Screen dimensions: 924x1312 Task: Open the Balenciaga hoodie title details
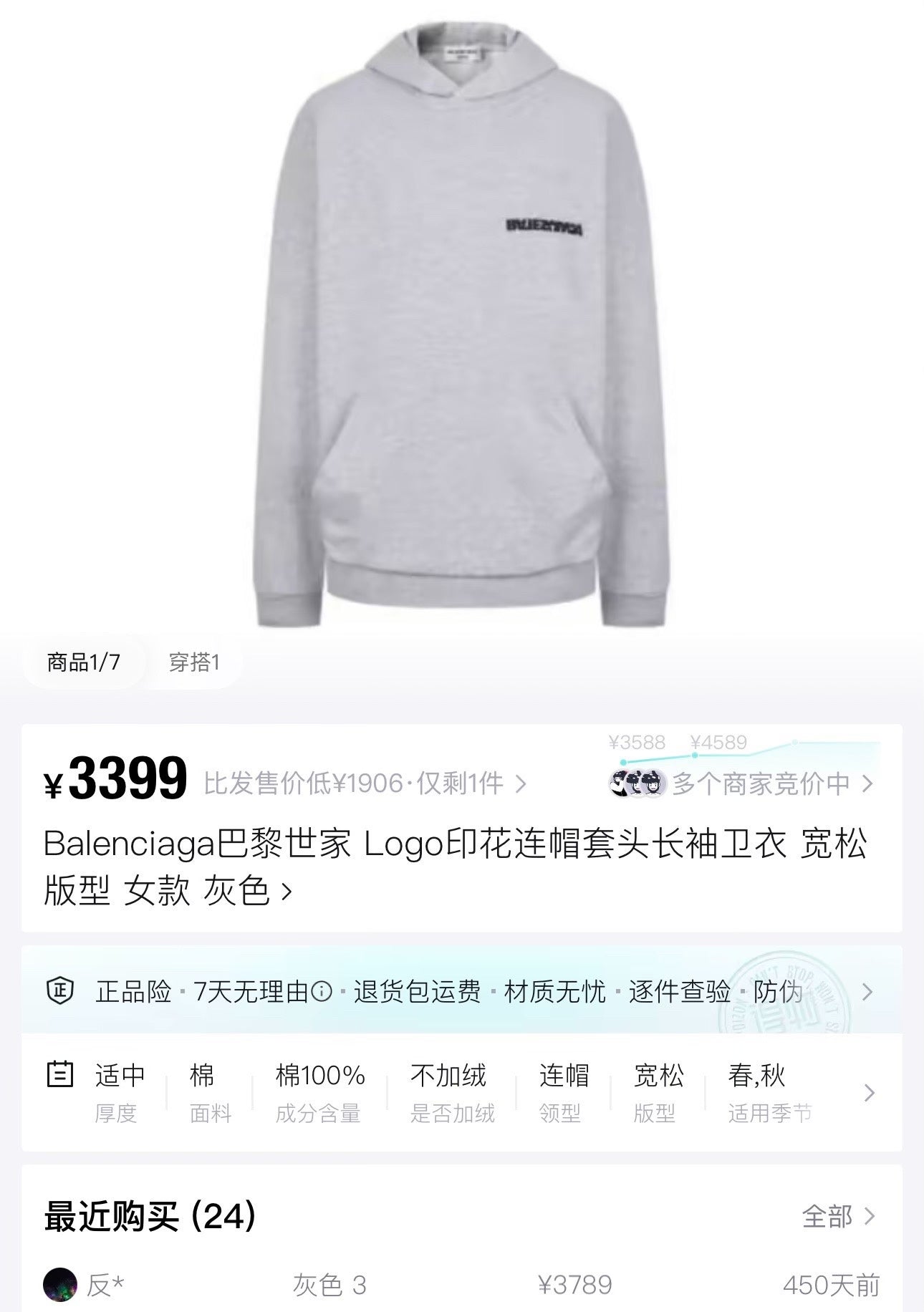[x=455, y=867]
